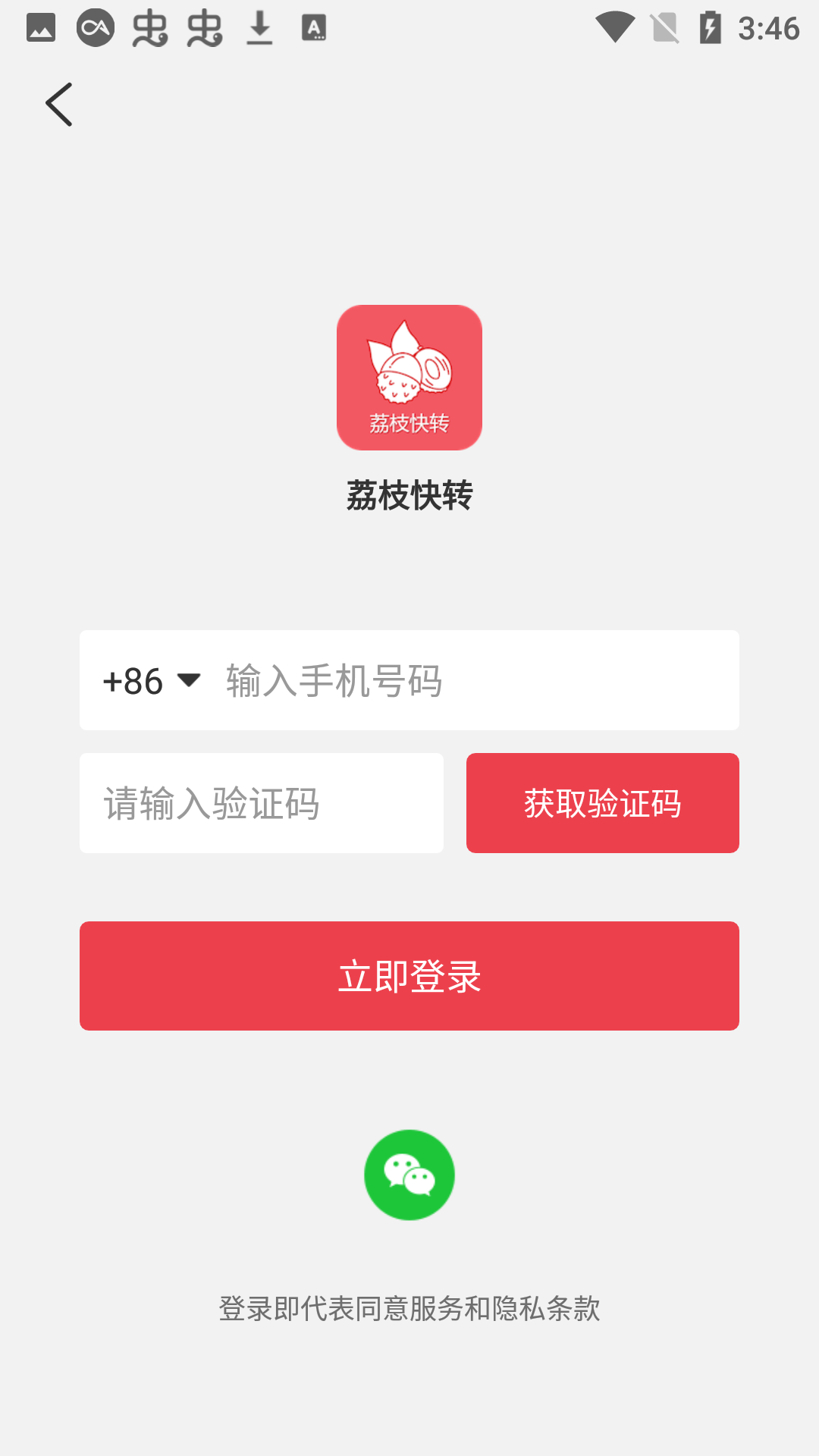The height and width of the screenshot is (1456, 819).
Task: Select the WeChat login icon
Action: 409,1174
